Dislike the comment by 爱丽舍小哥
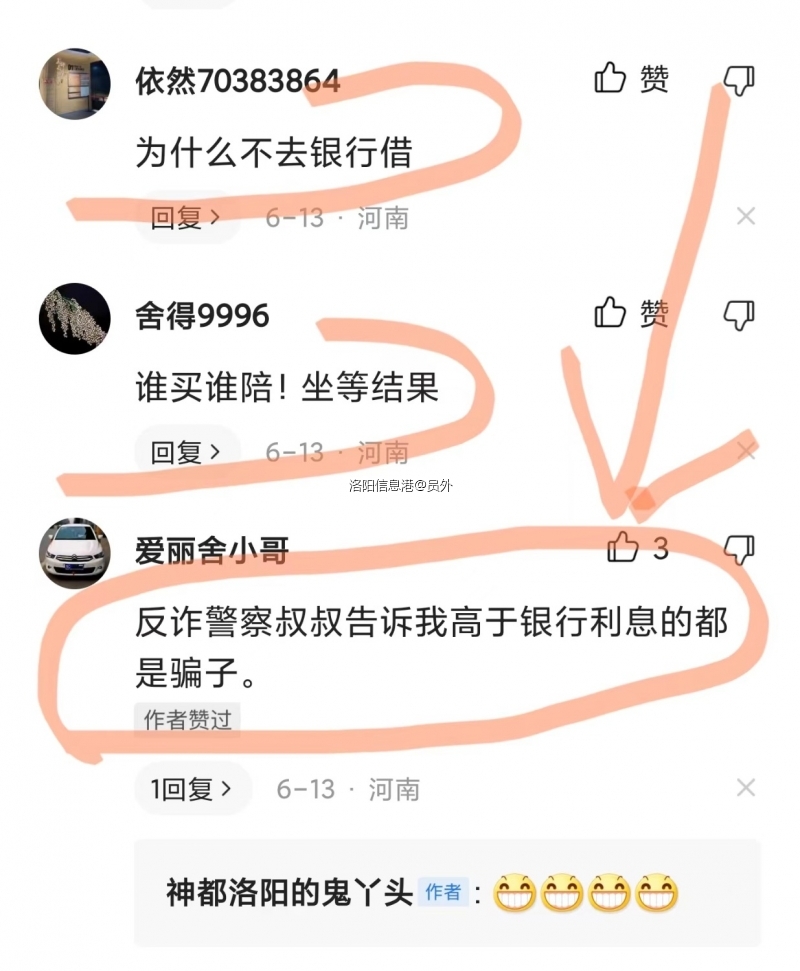 pyautogui.click(x=739, y=549)
